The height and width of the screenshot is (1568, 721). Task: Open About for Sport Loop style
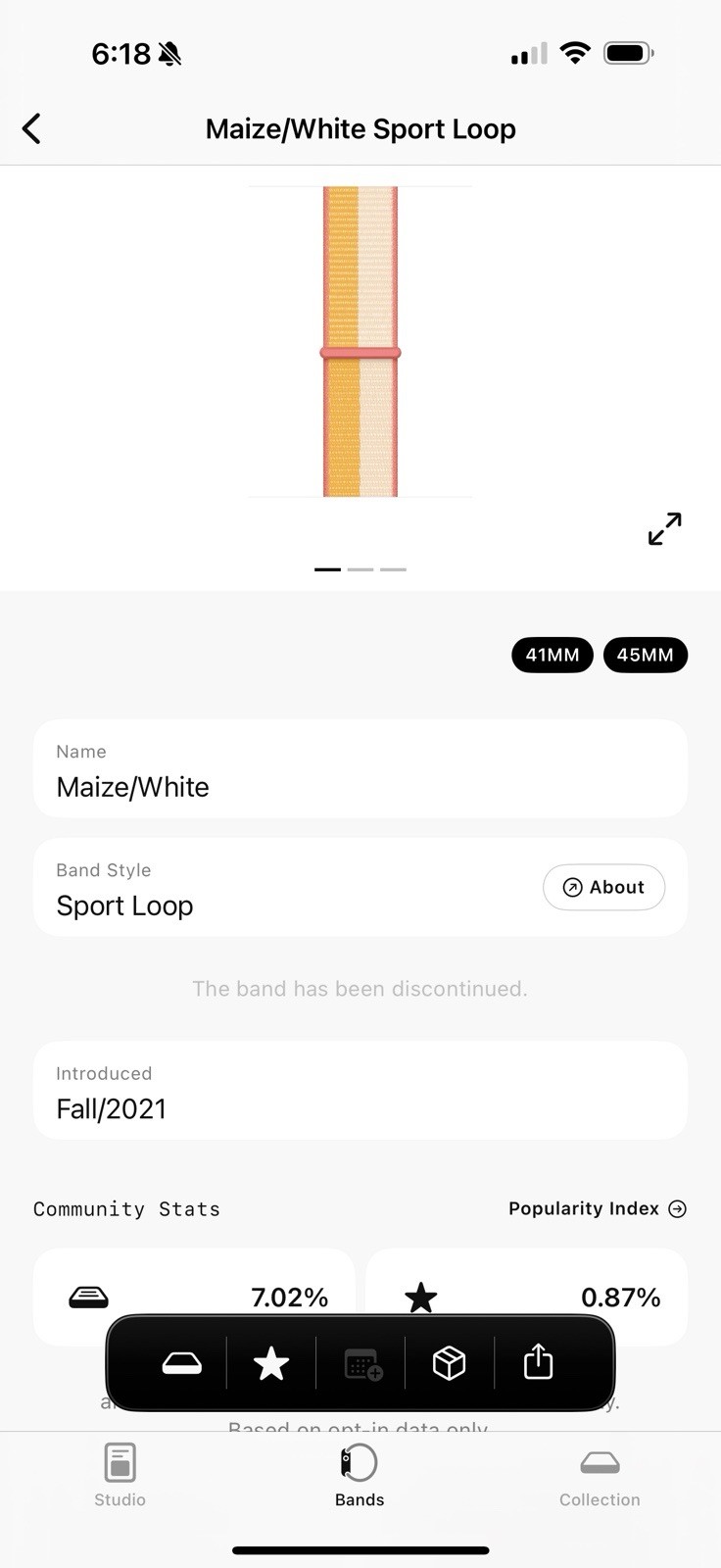603,887
